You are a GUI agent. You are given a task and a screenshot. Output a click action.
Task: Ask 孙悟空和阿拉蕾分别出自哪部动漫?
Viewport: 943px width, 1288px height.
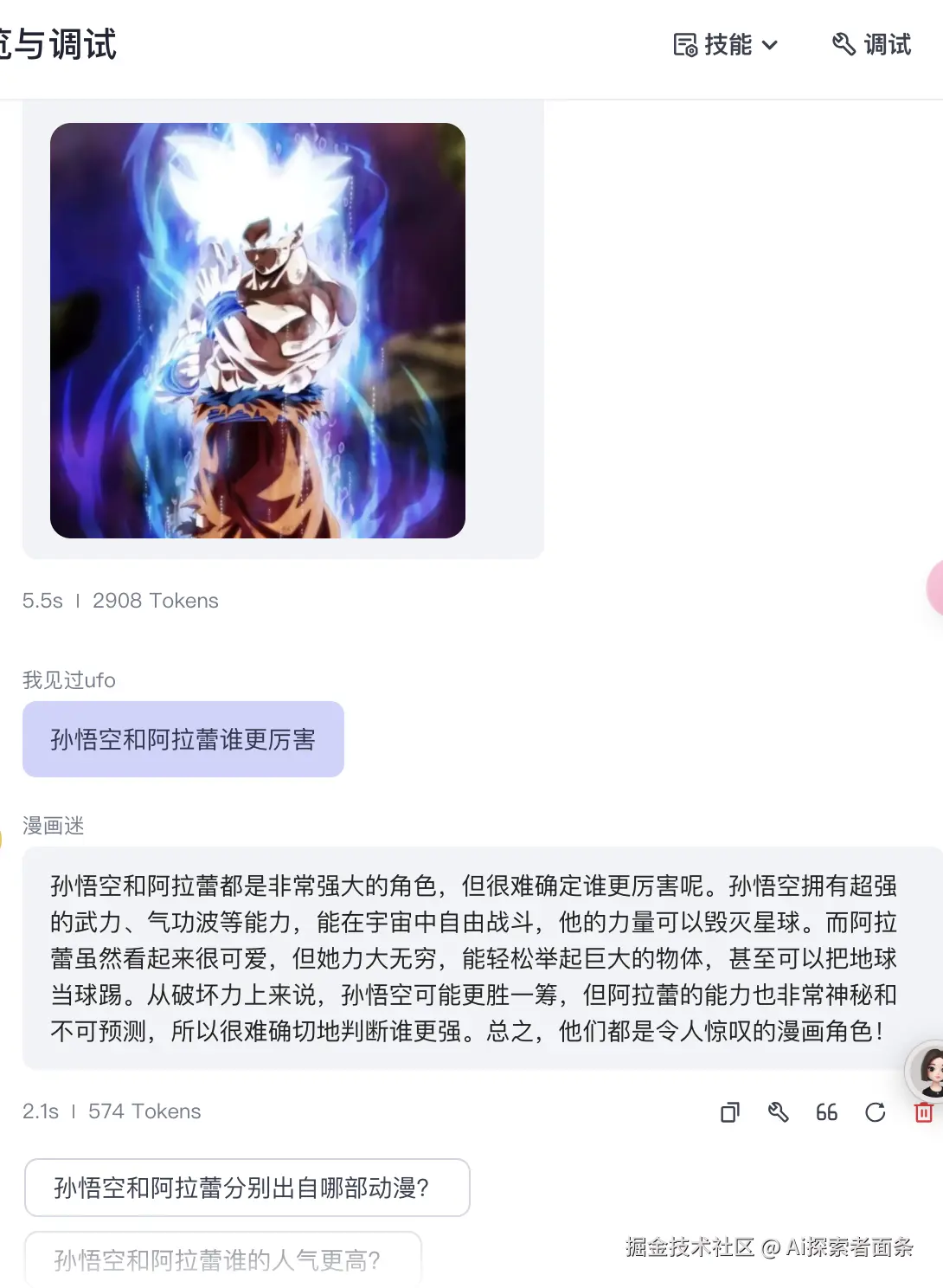[247, 1188]
